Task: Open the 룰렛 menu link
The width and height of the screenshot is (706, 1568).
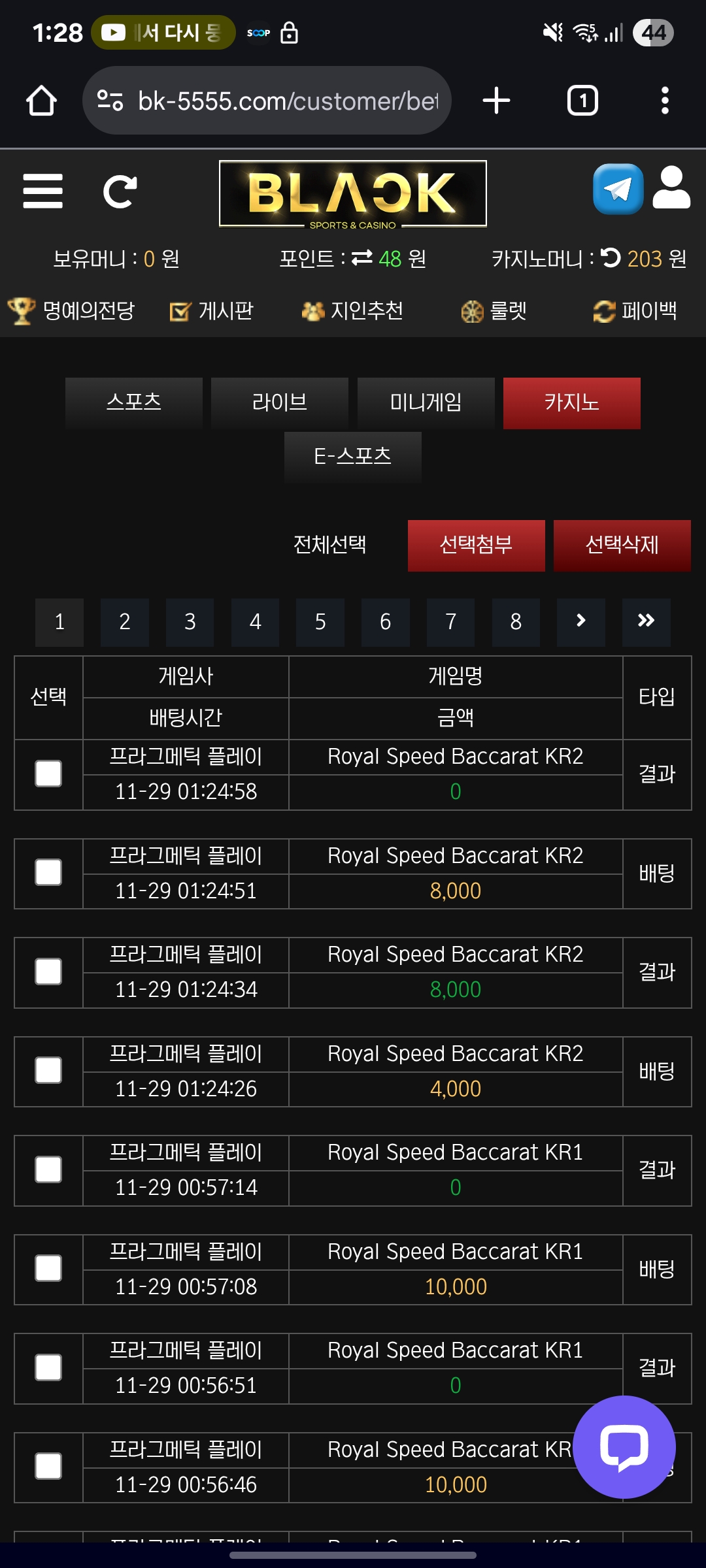Action: 494,311
